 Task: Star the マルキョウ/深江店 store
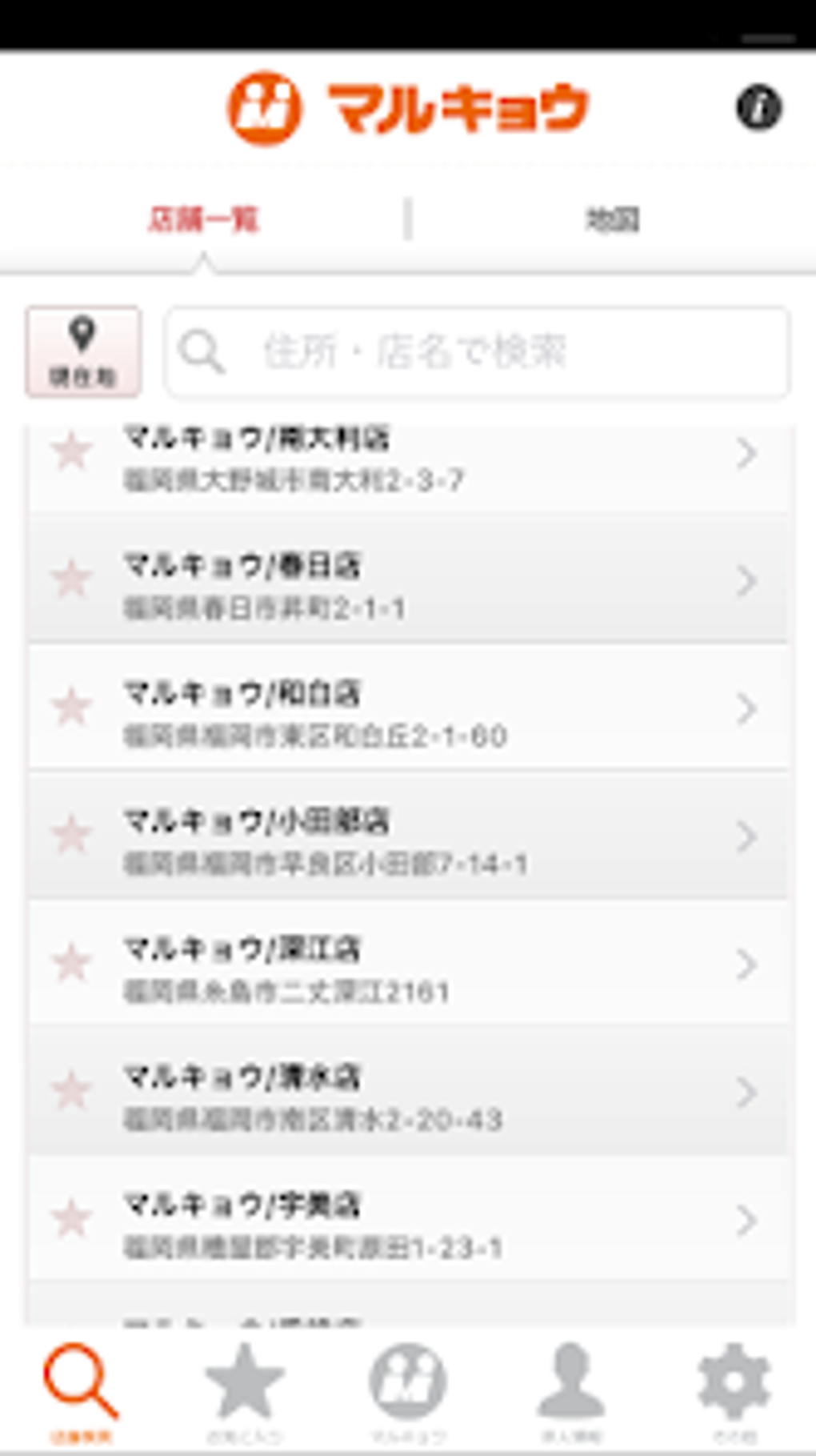pyautogui.click(x=71, y=964)
